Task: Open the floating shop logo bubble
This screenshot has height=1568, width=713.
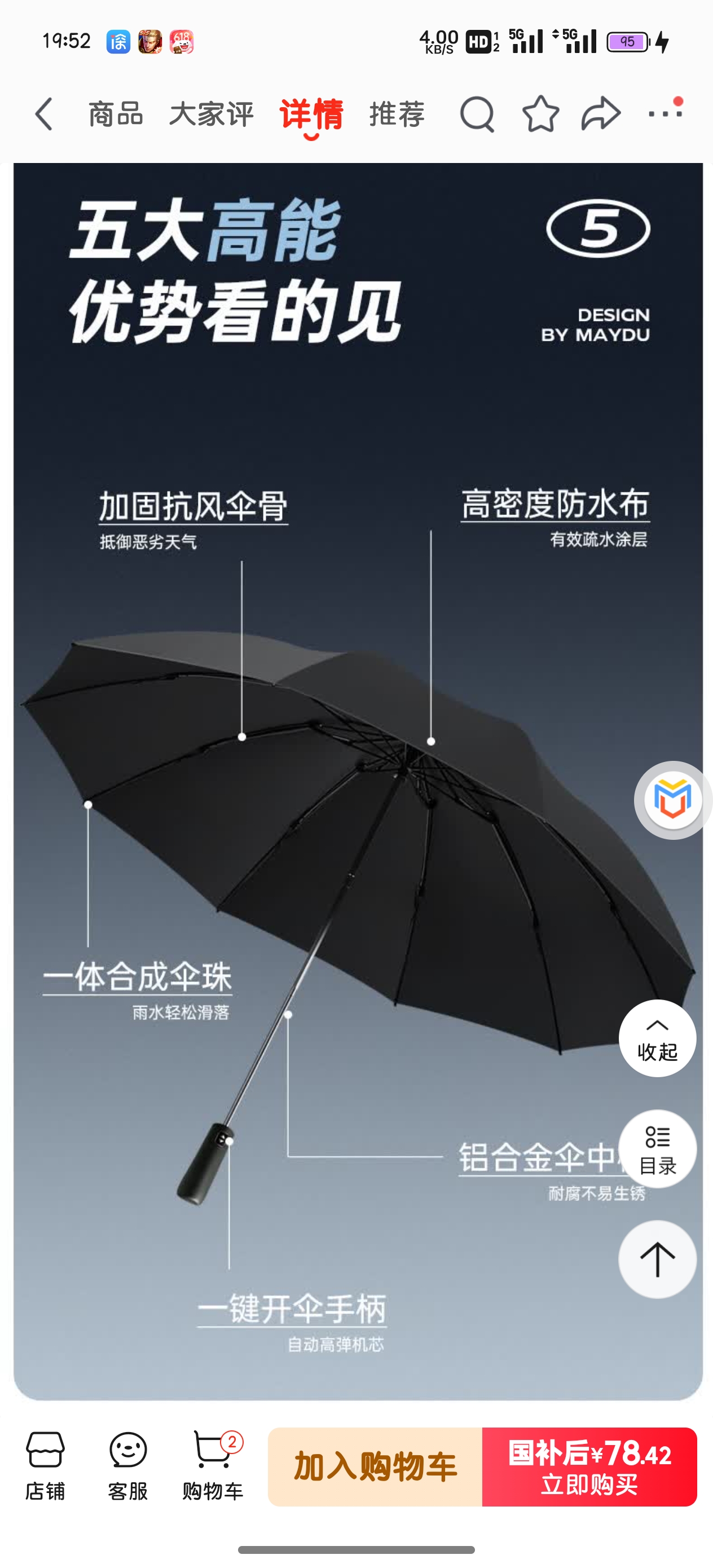Action: [x=672, y=800]
